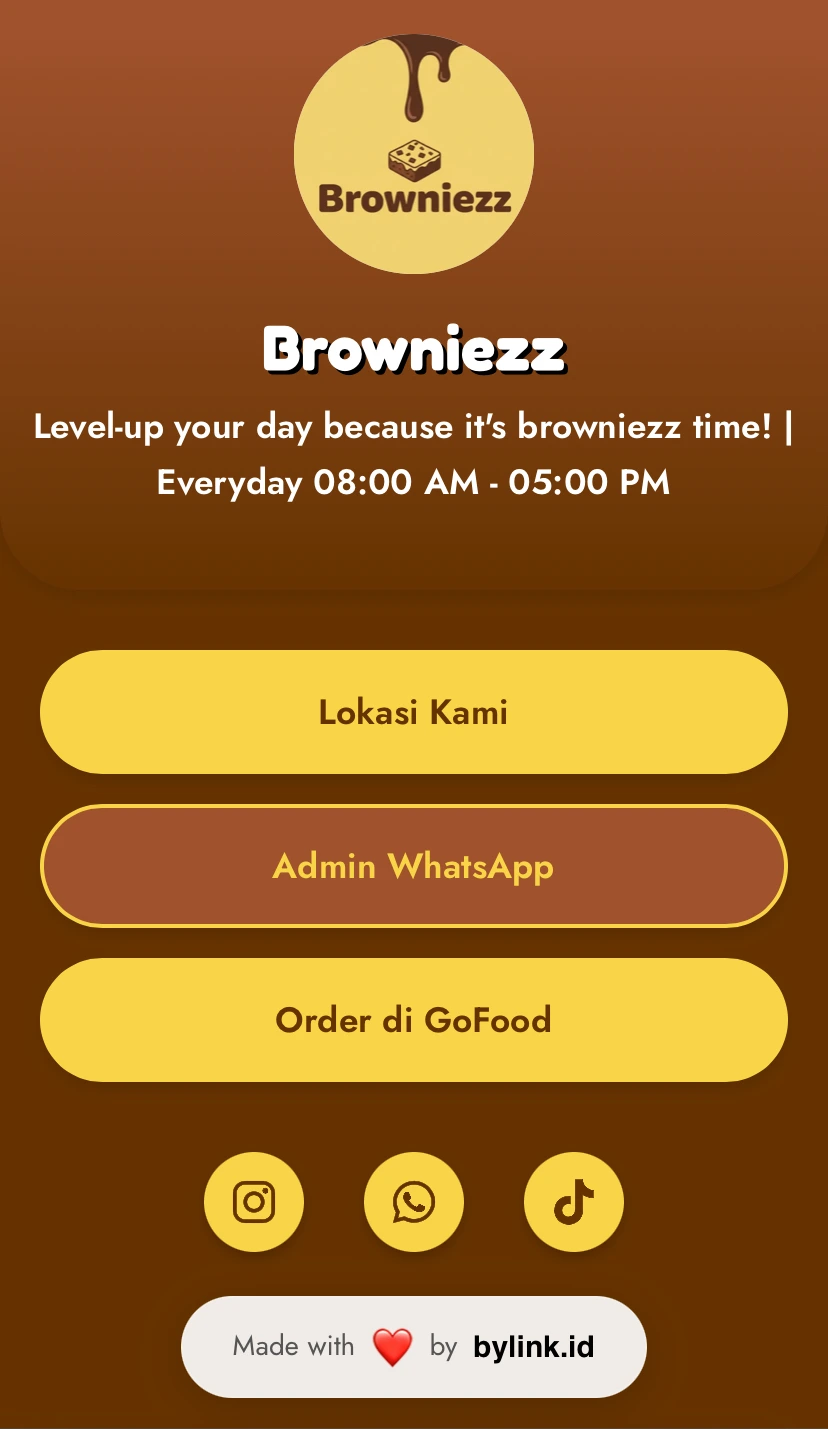Image resolution: width=828 pixels, height=1429 pixels.
Task: Open the TikTok icon
Action: (574, 1202)
